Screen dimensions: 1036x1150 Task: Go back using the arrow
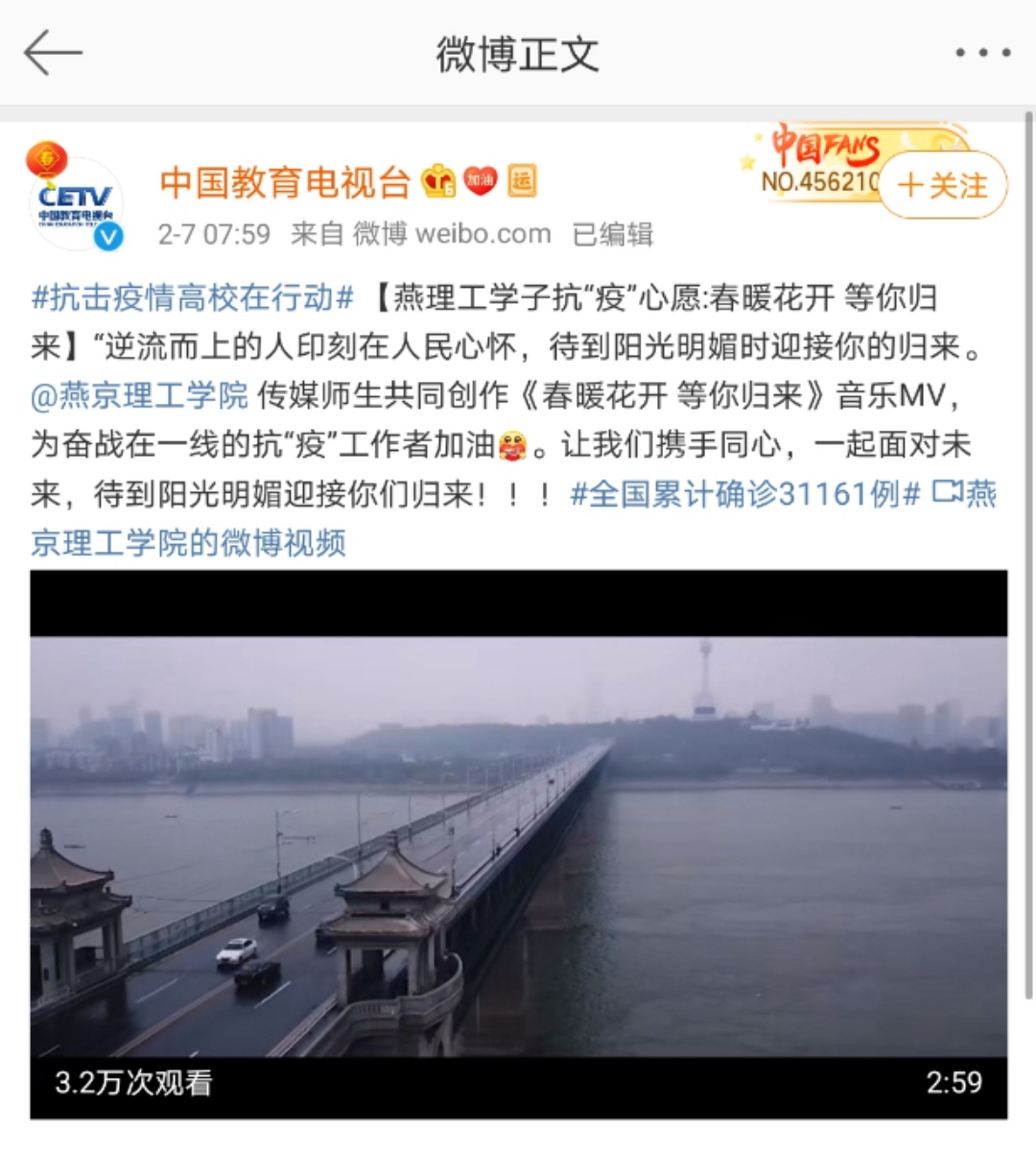click(53, 53)
